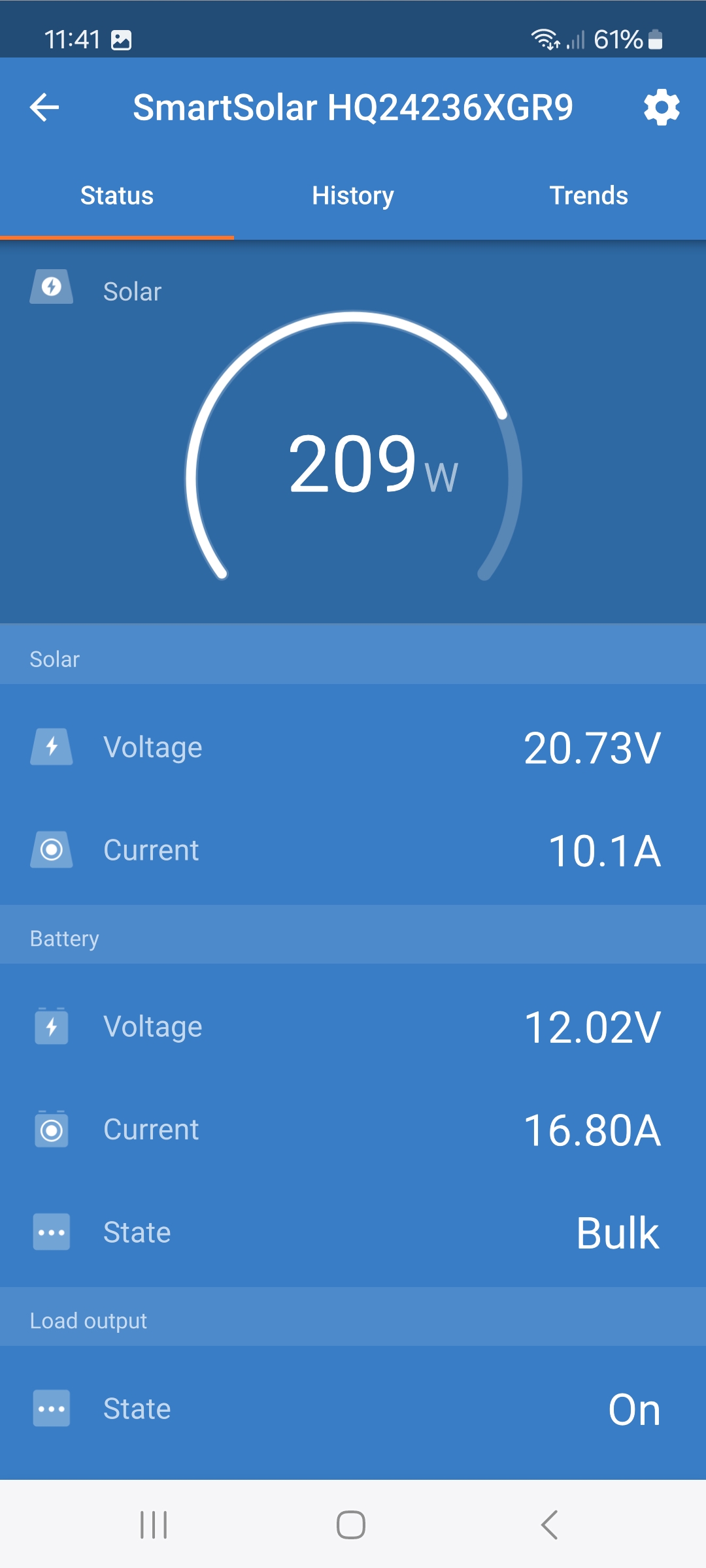Open recent apps from navigation bar
This screenshot has width=706, height=1568.
click(154, 1525)
